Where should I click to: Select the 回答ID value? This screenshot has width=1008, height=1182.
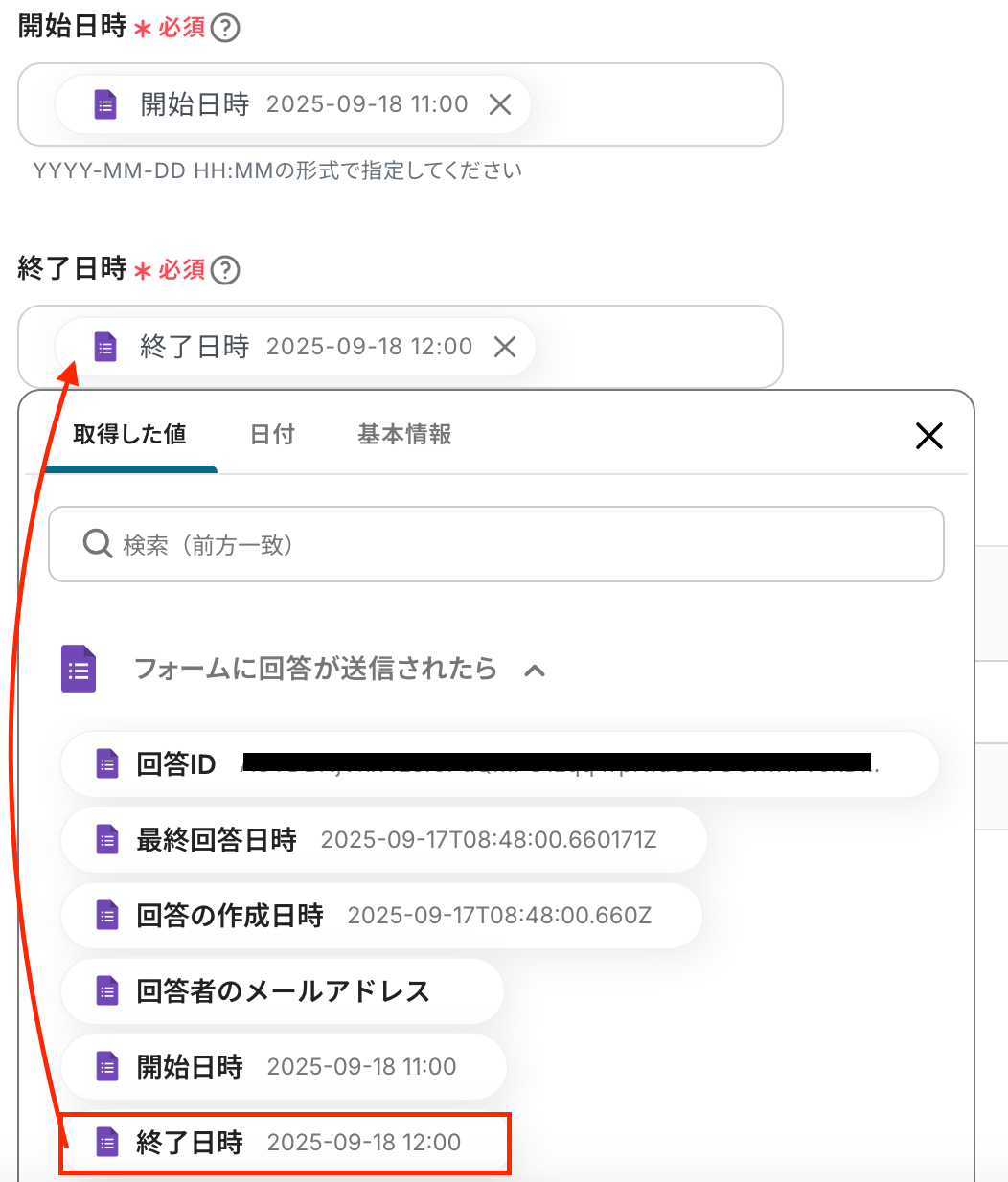pos(498,764)
